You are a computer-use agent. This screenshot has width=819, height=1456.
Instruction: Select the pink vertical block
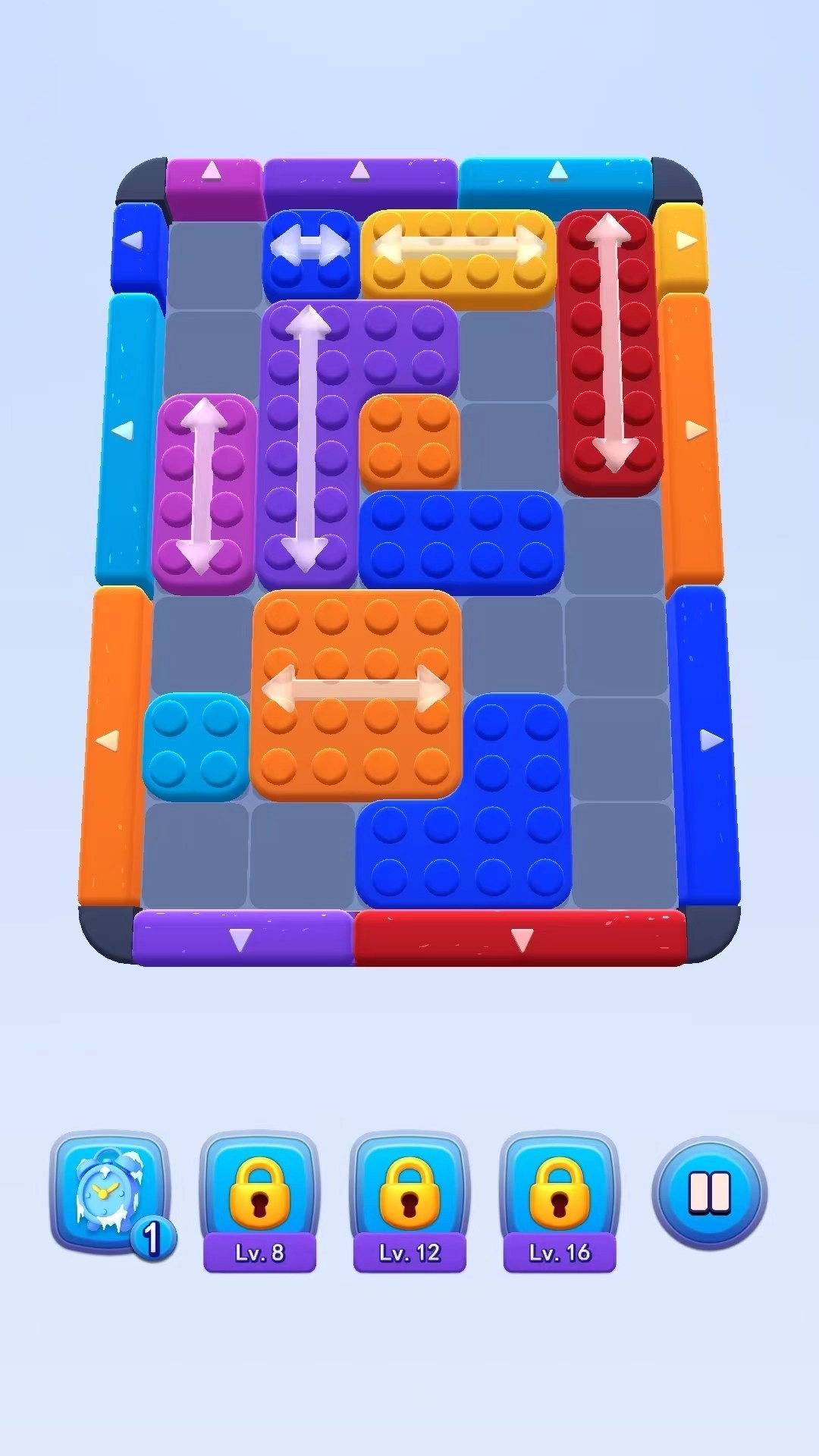point(203,493)
